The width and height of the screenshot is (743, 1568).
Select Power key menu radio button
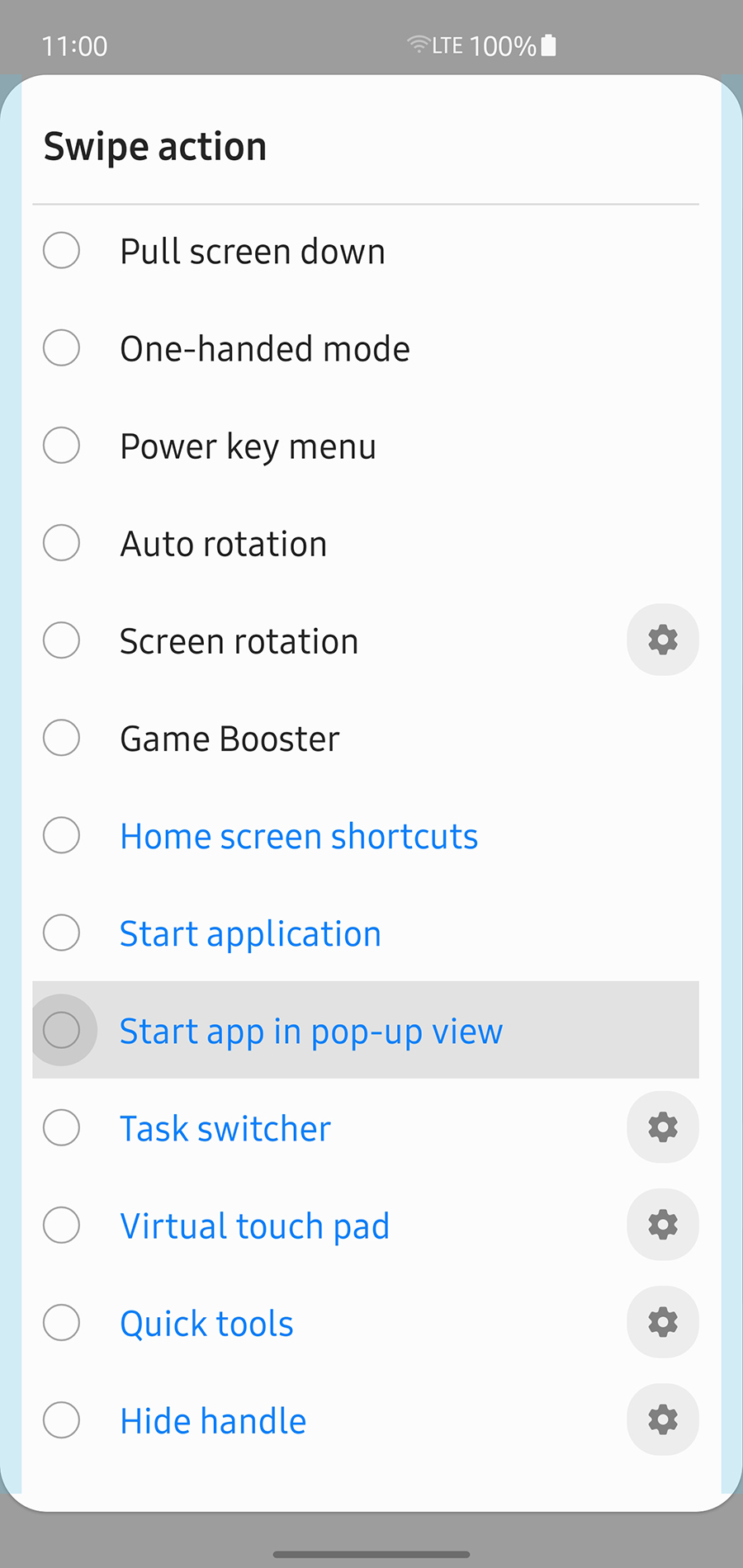pyautogui.click(x=62, y=446)
